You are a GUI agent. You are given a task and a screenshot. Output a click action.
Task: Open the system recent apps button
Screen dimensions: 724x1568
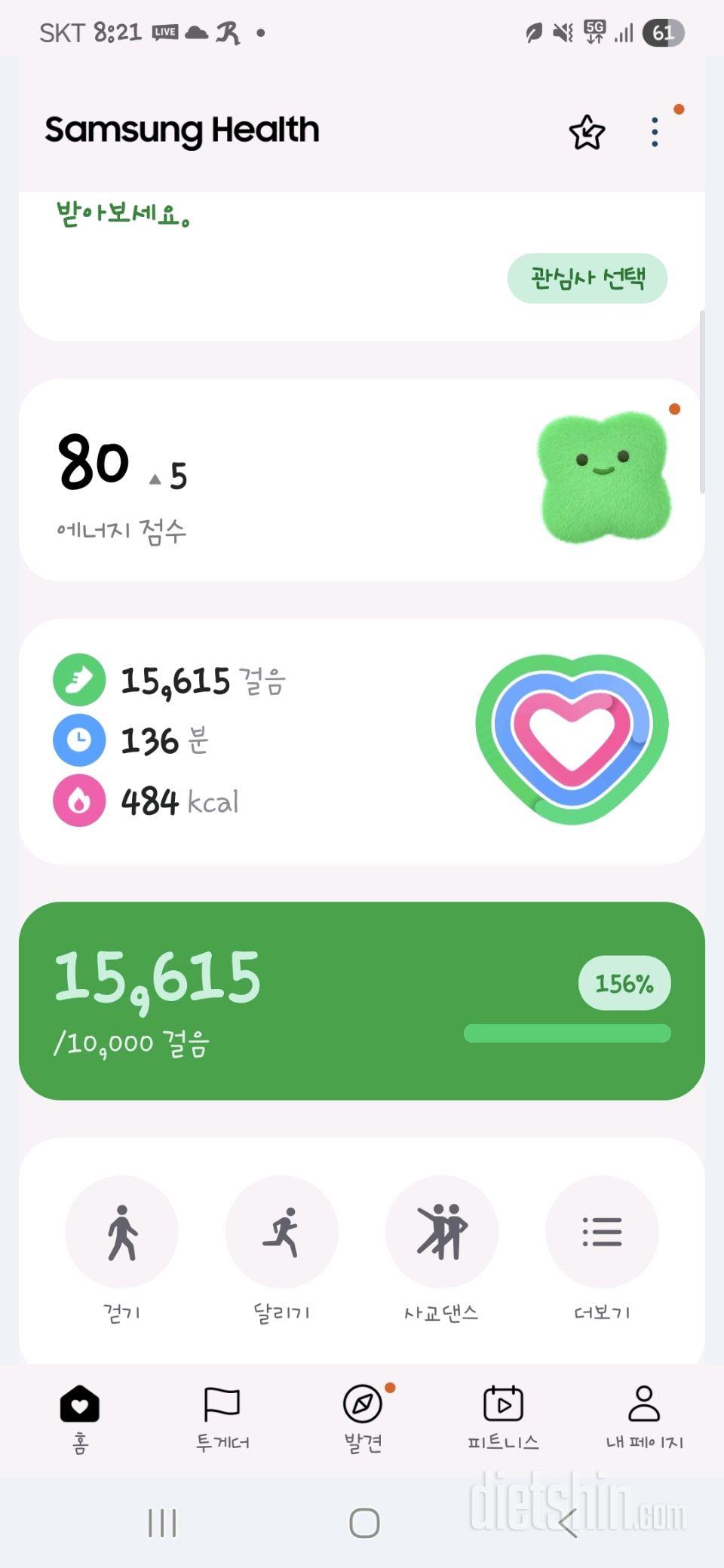(x=162, y=1523)
